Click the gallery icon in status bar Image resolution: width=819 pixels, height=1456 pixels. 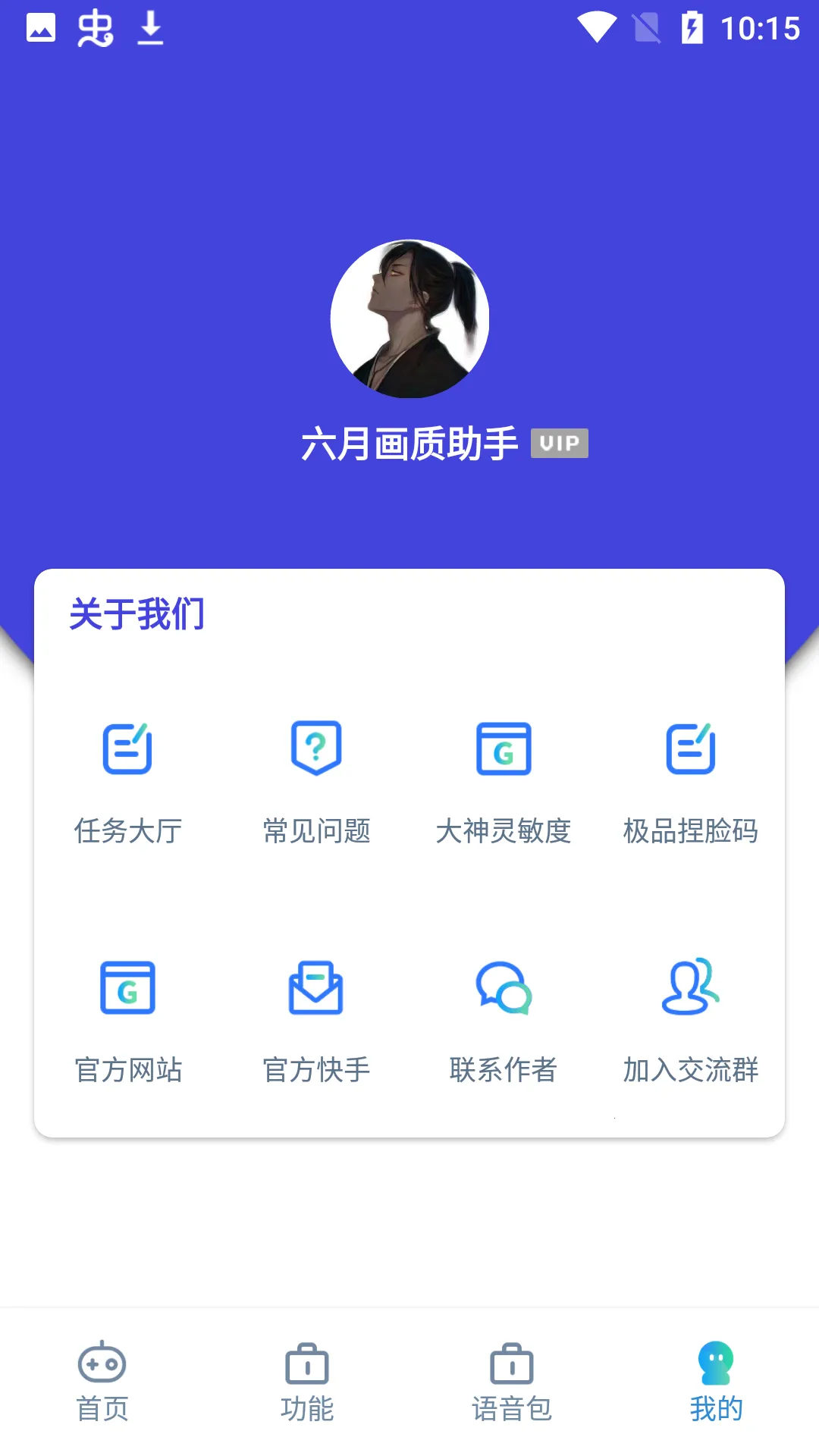point(42,29)
